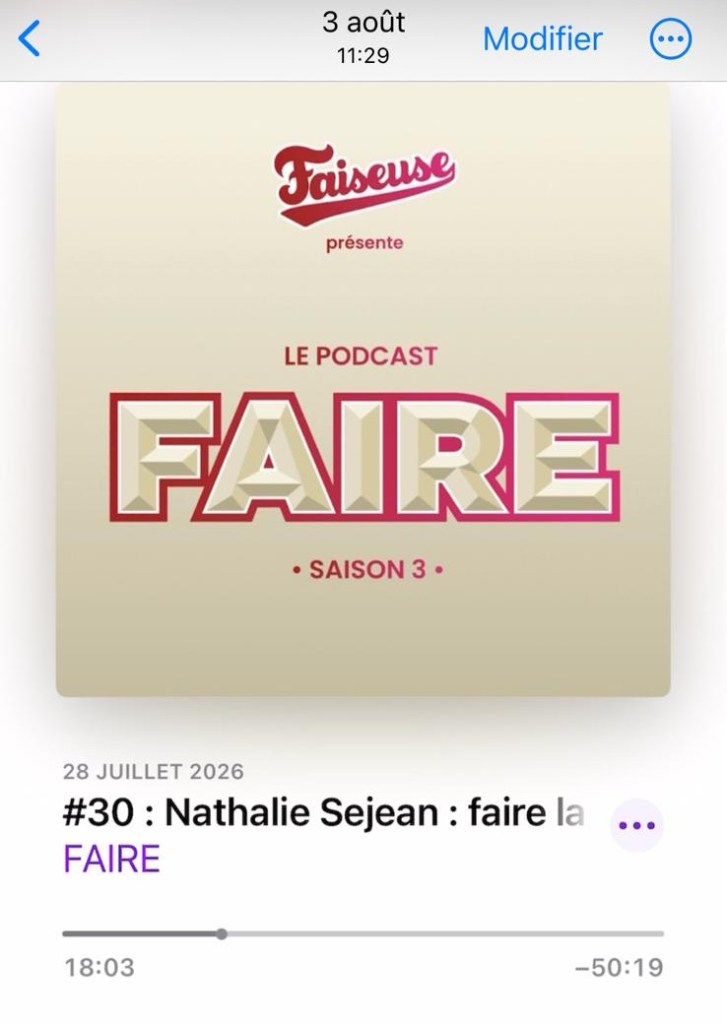Open the circled three-dot options menu
727x1024 pixels.
click(x=670, y=39)
